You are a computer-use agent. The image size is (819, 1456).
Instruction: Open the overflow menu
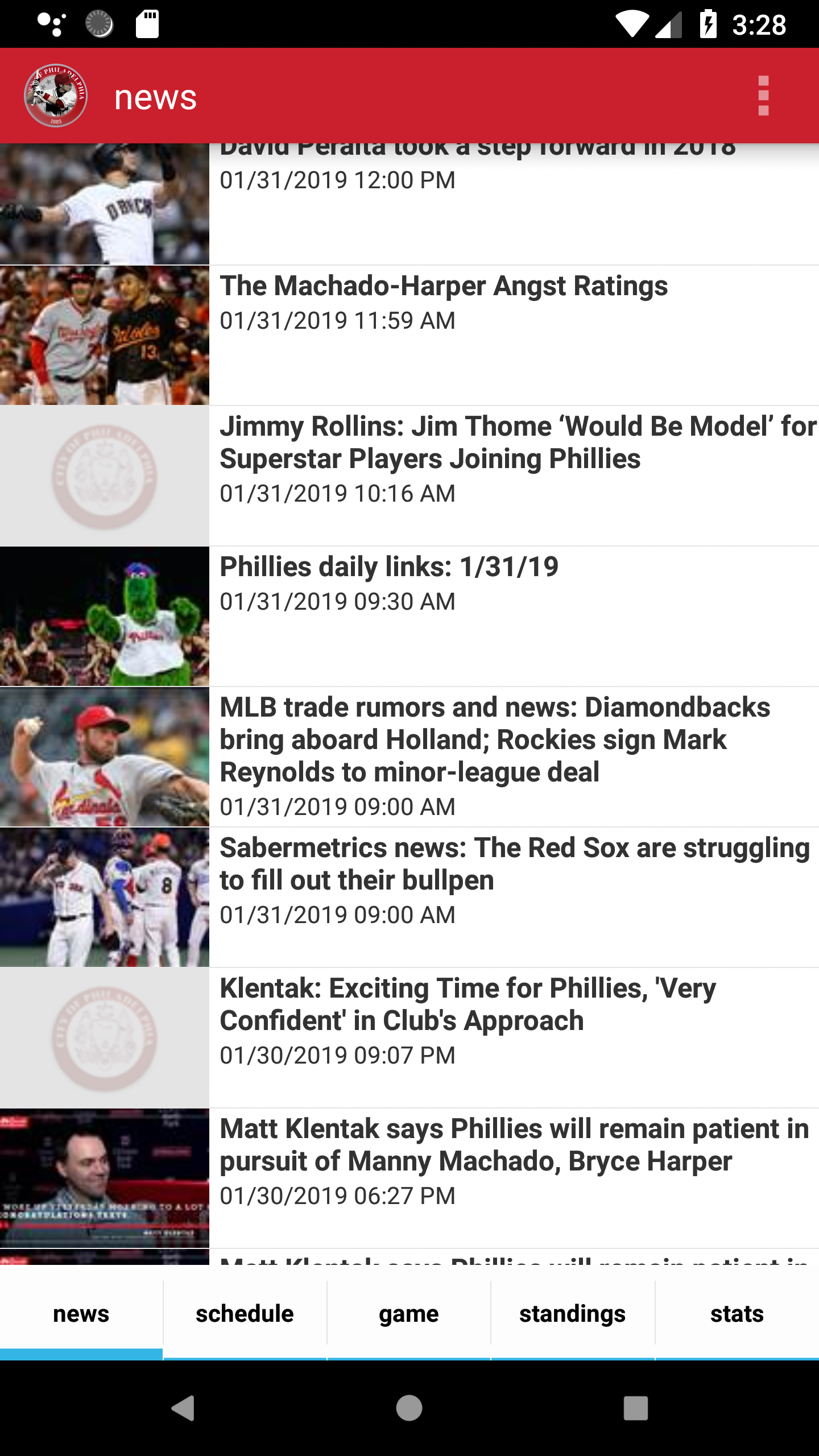[x=763, y=96]
